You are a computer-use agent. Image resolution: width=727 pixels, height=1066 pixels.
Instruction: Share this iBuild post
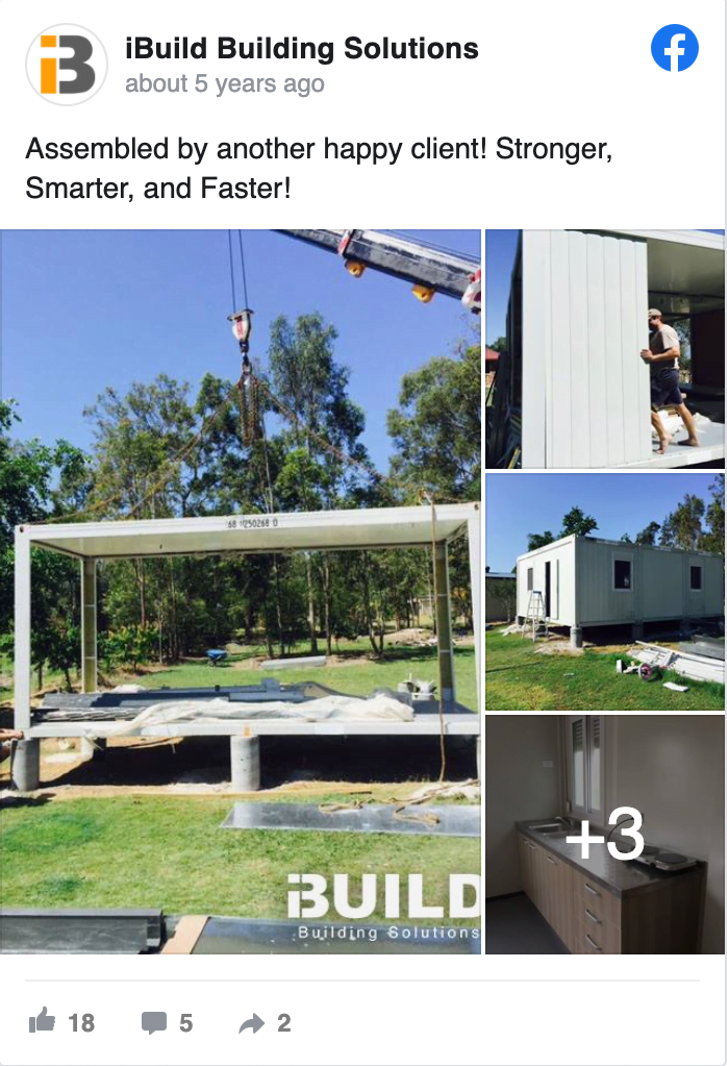click(x=264, y=1022)
